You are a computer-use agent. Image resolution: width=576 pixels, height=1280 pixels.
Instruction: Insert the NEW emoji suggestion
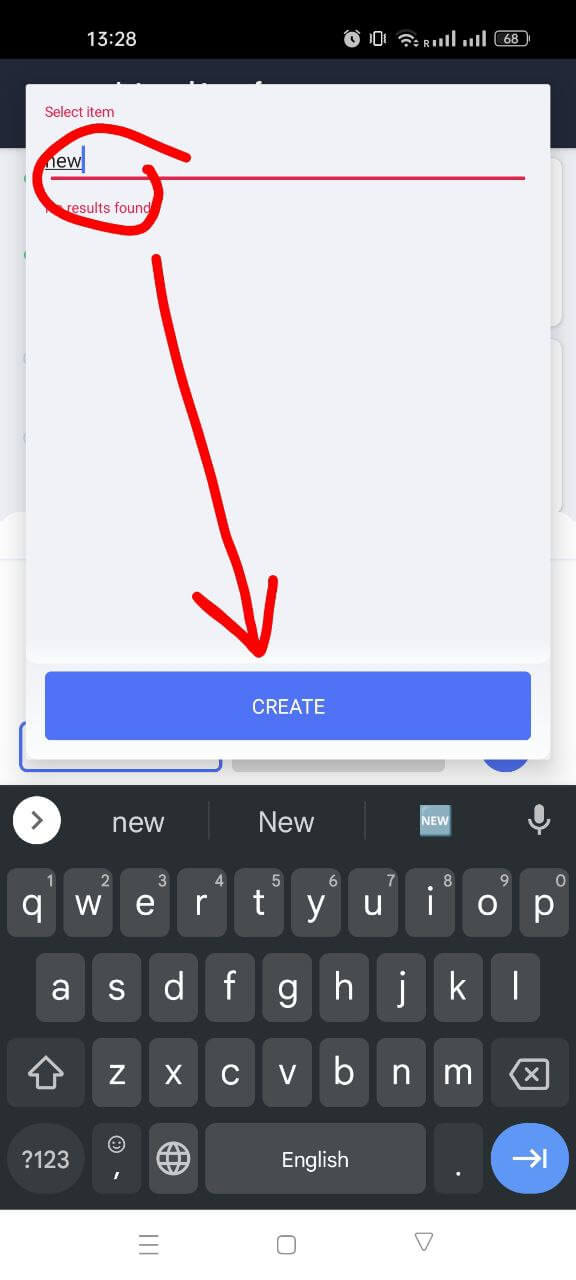tap(435, 822)
